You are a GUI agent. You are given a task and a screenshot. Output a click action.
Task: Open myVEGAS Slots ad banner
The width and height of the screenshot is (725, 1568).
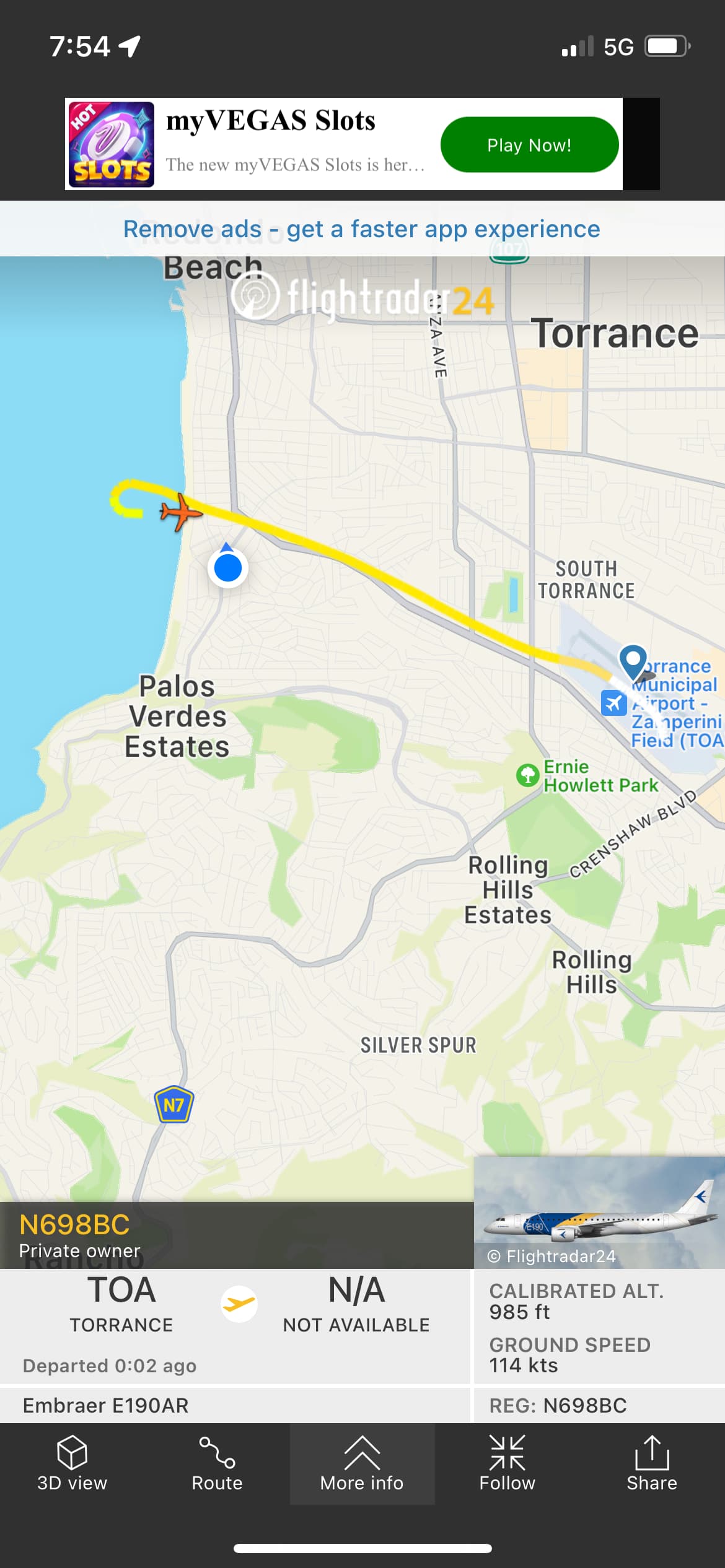[273, 144]
